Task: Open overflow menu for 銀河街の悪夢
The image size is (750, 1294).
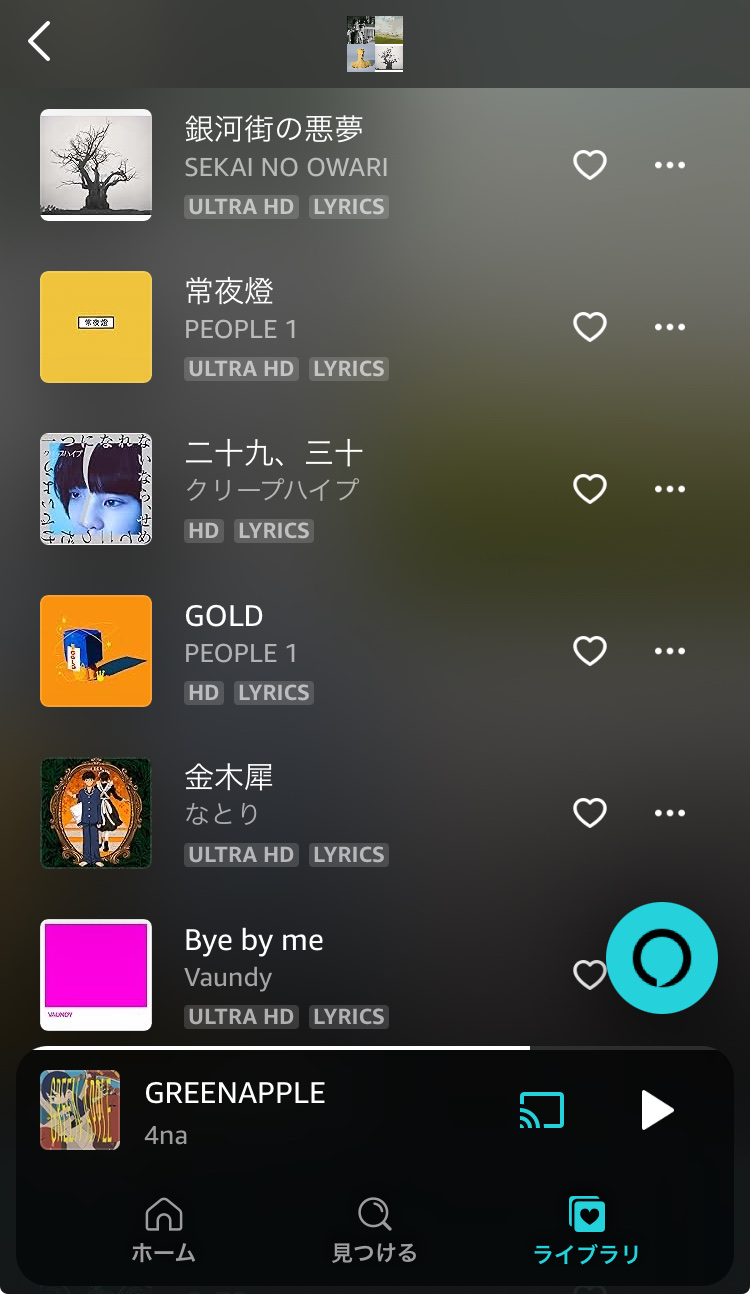Action: point(669,165)
